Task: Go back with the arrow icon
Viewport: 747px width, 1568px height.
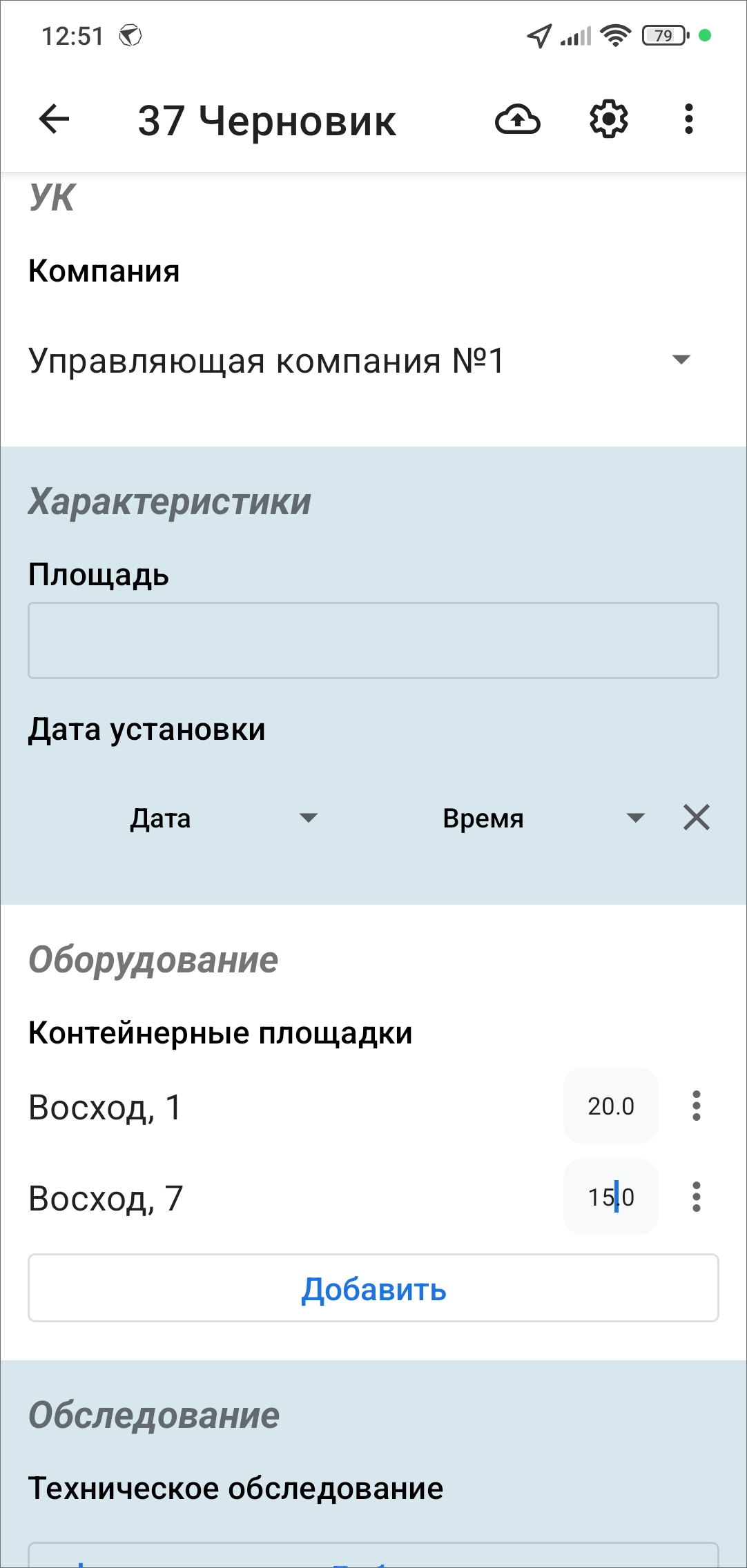Action: (x=54, y=119)
